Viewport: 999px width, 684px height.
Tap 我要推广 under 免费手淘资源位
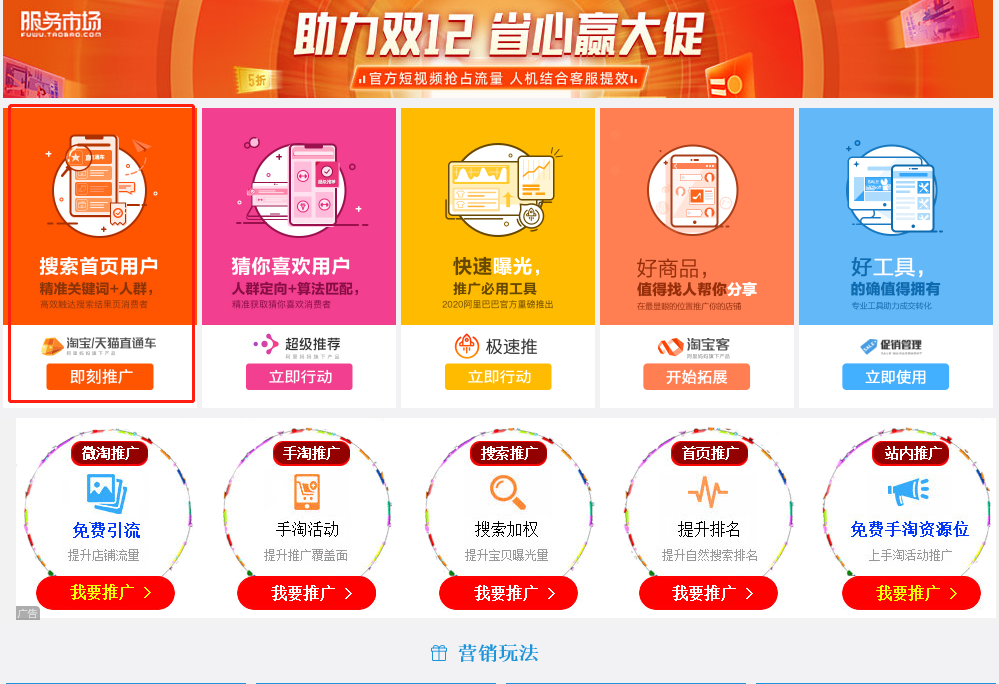[x=911, y=593]
